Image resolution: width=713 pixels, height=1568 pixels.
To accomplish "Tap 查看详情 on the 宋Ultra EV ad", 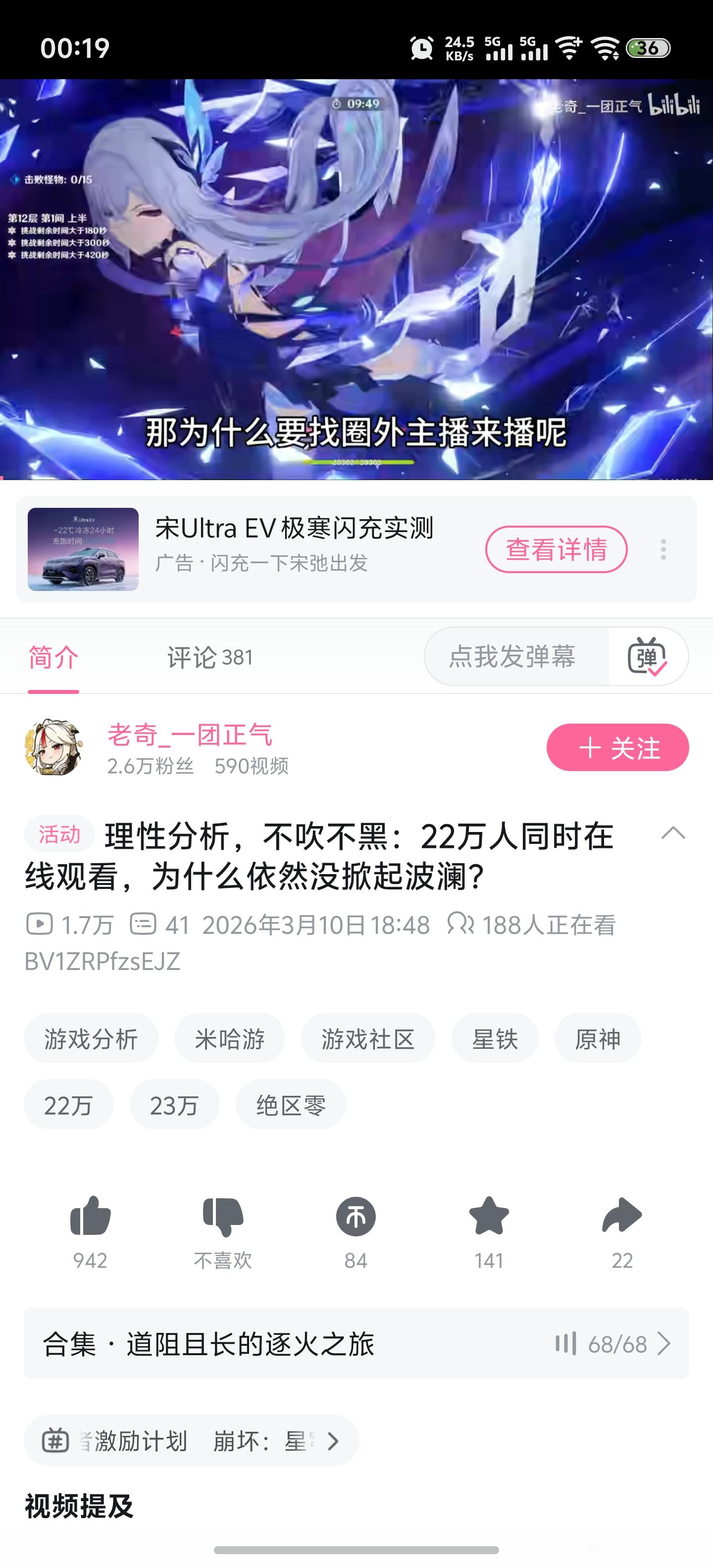I will [556, 549].
